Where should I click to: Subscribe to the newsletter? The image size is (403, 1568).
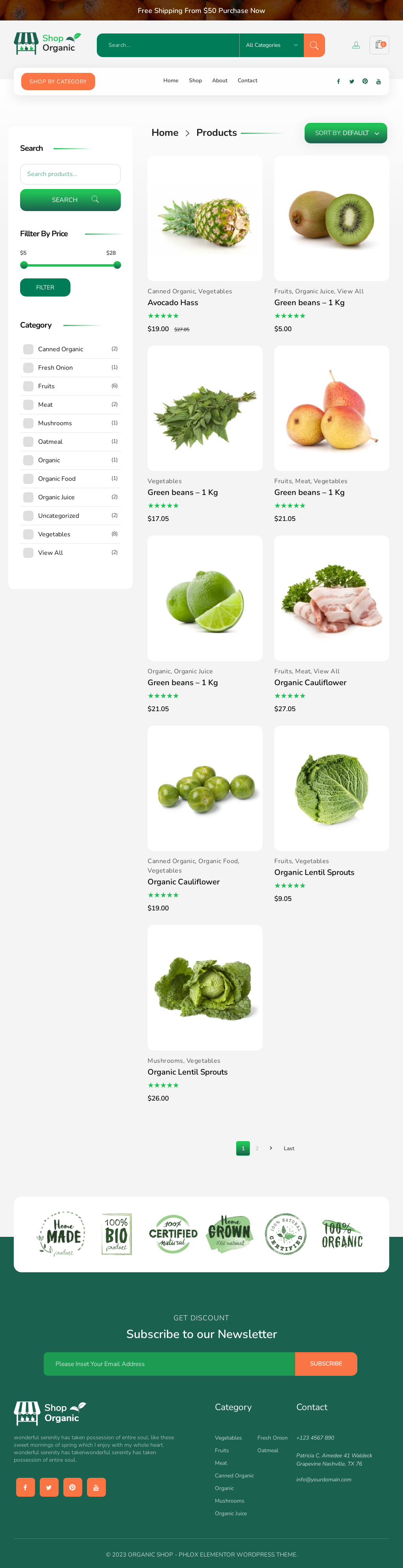pos(326,1364)
